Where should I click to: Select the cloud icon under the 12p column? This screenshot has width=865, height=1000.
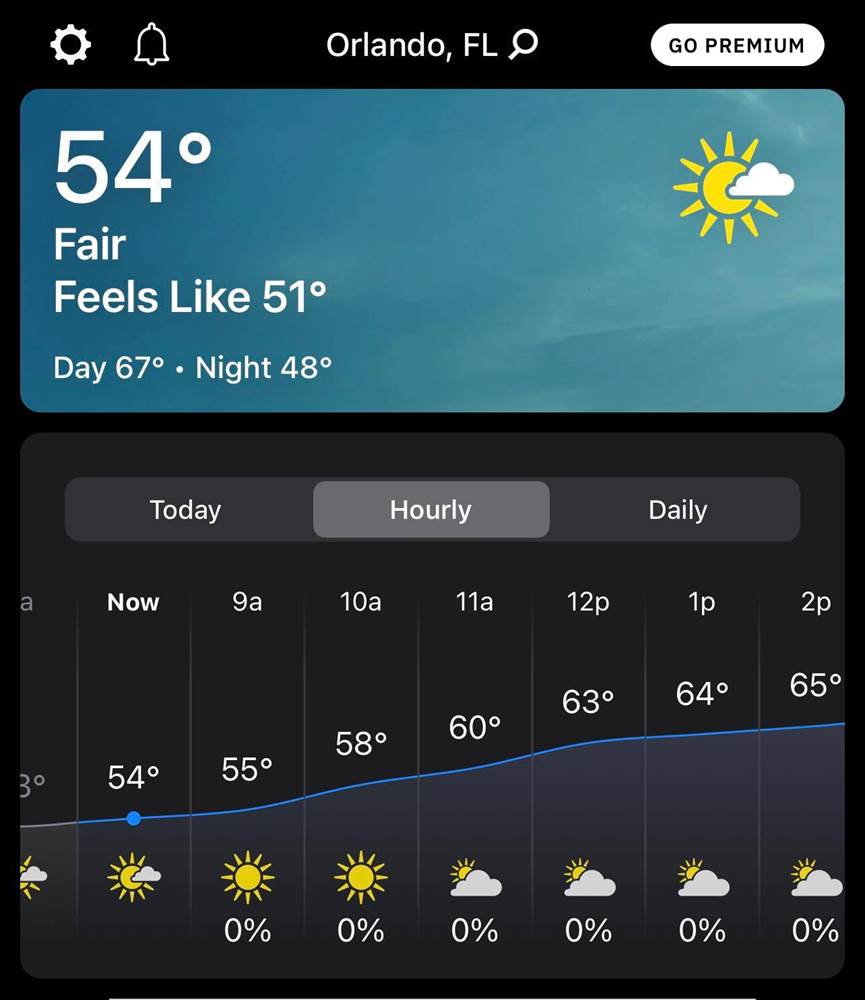(x=588, y=878)
